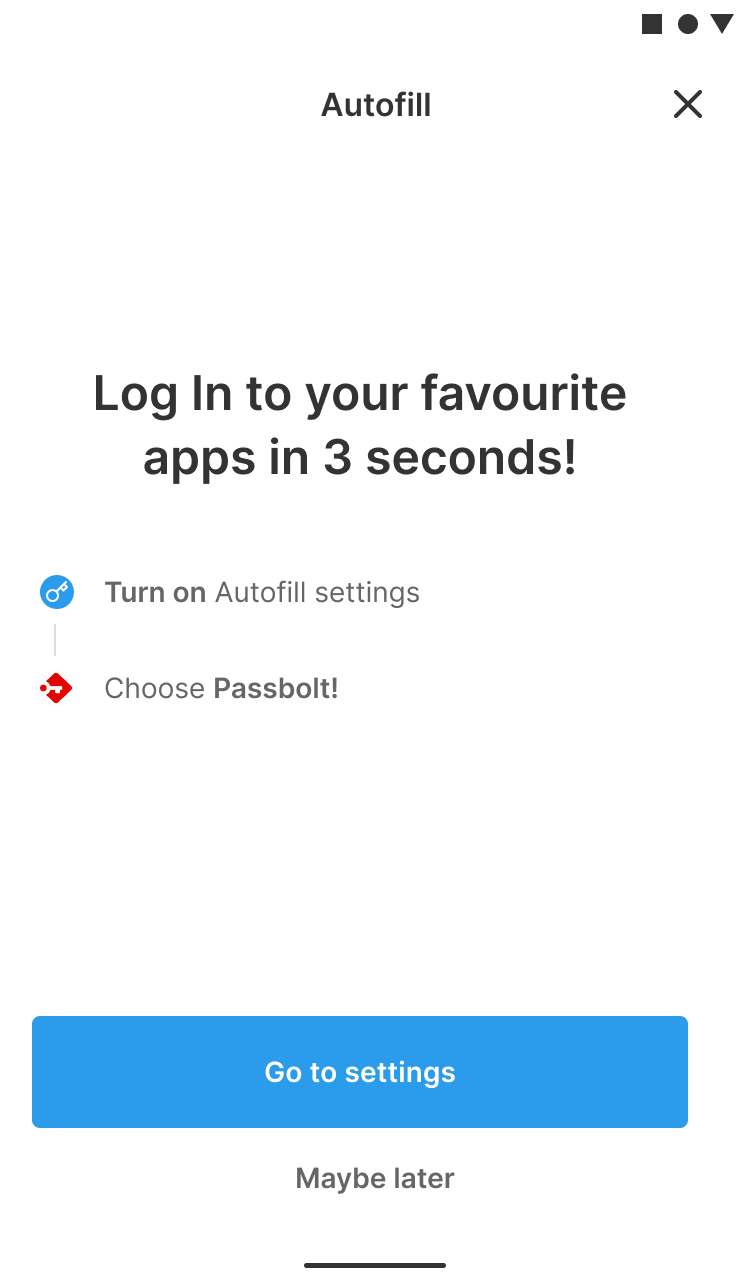
Task: Select the red Passbolt logo icon
Action: pyautogui.click(x=57, y=688)
